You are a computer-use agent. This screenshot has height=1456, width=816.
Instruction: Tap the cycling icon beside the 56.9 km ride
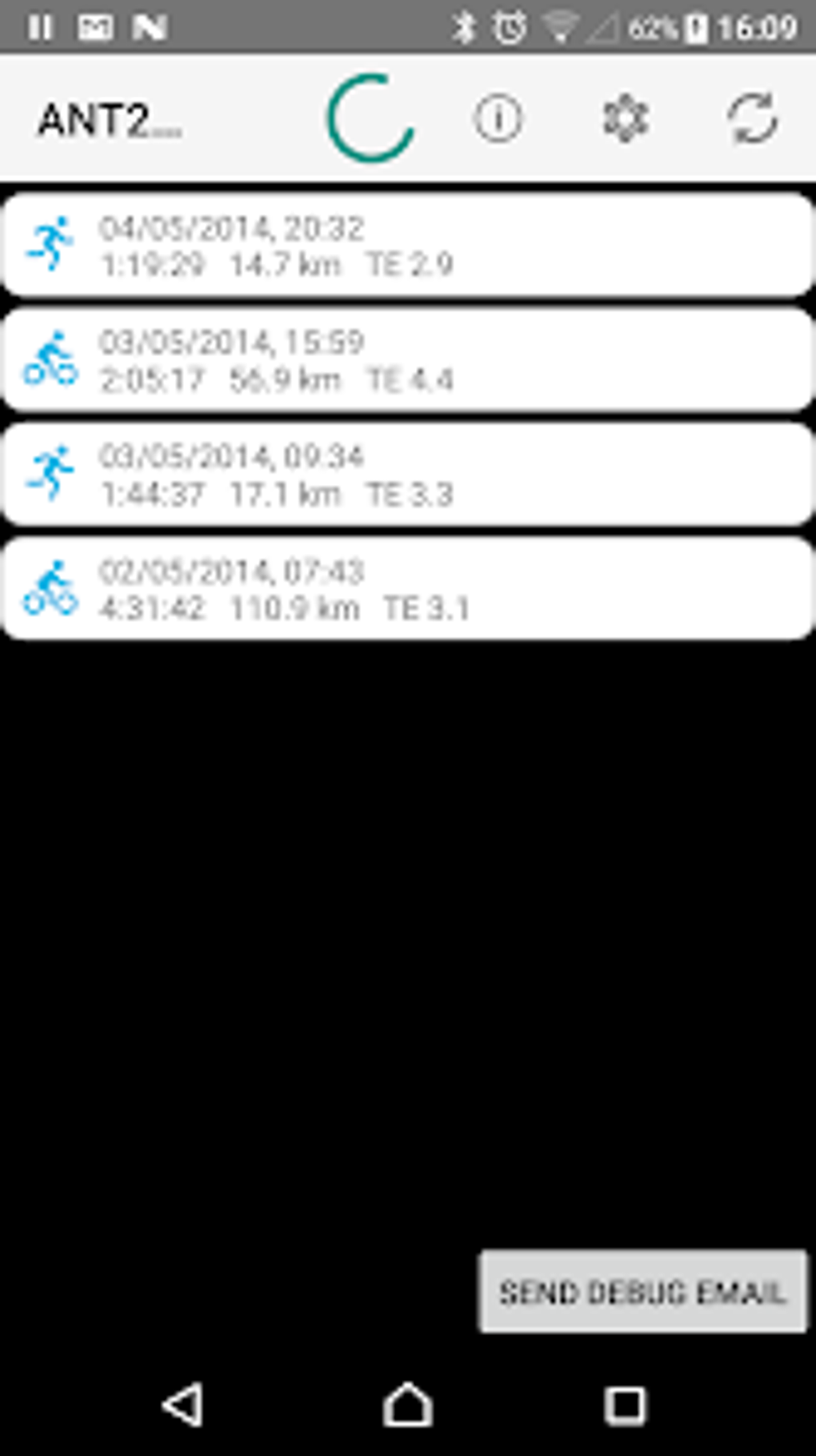tap(50, 359)
